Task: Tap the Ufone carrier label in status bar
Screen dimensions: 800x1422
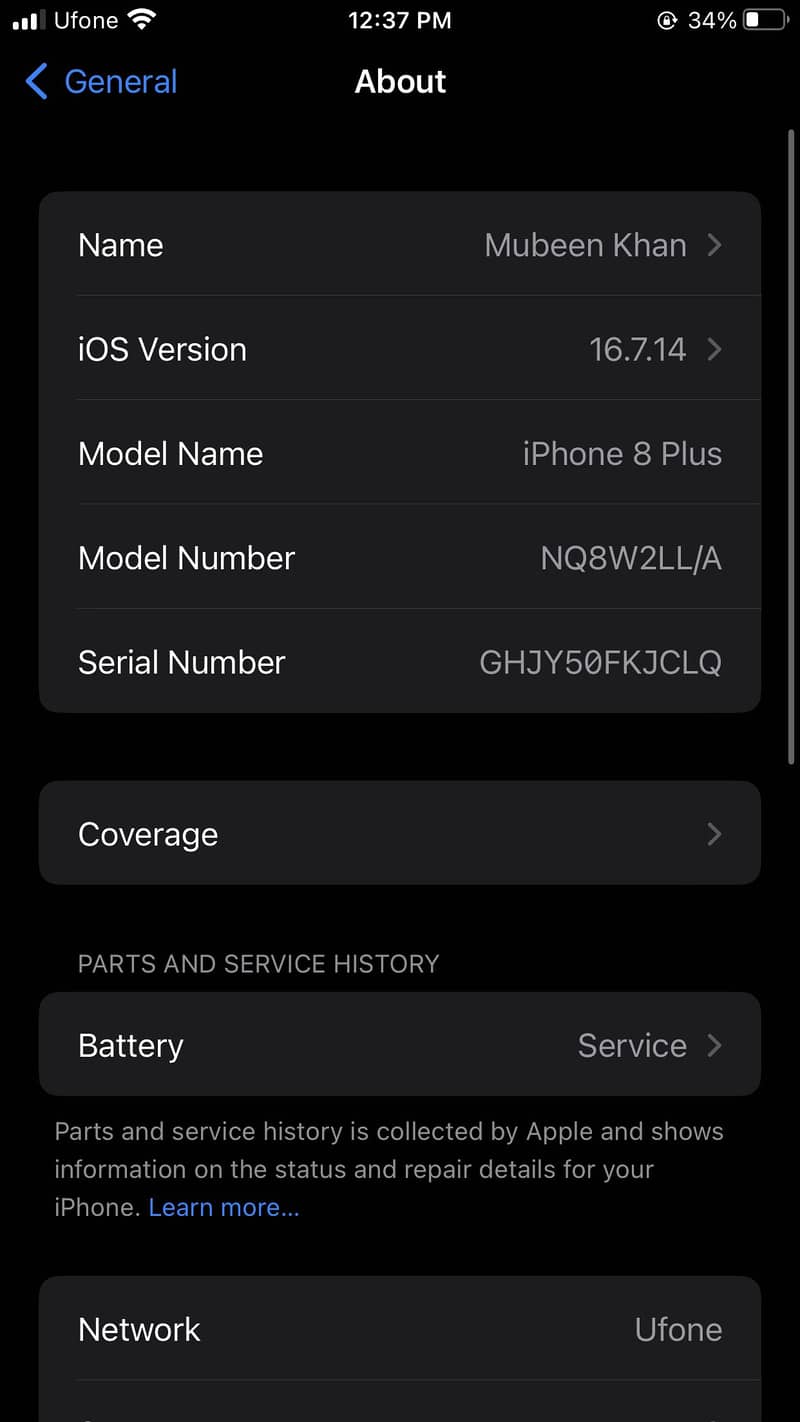Action: [x=84, y=19]
